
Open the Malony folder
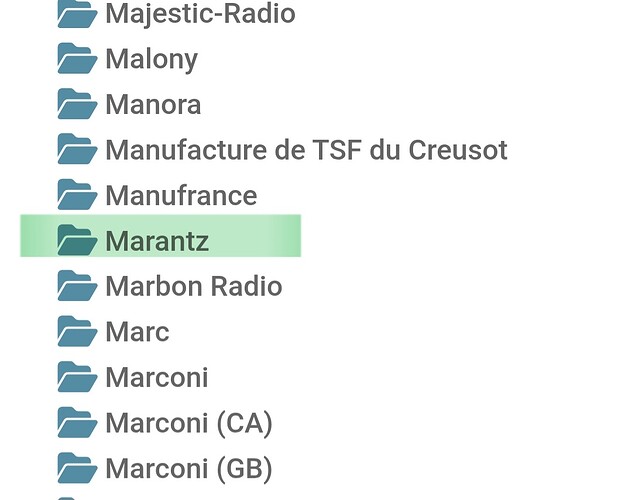coord(151,59)
